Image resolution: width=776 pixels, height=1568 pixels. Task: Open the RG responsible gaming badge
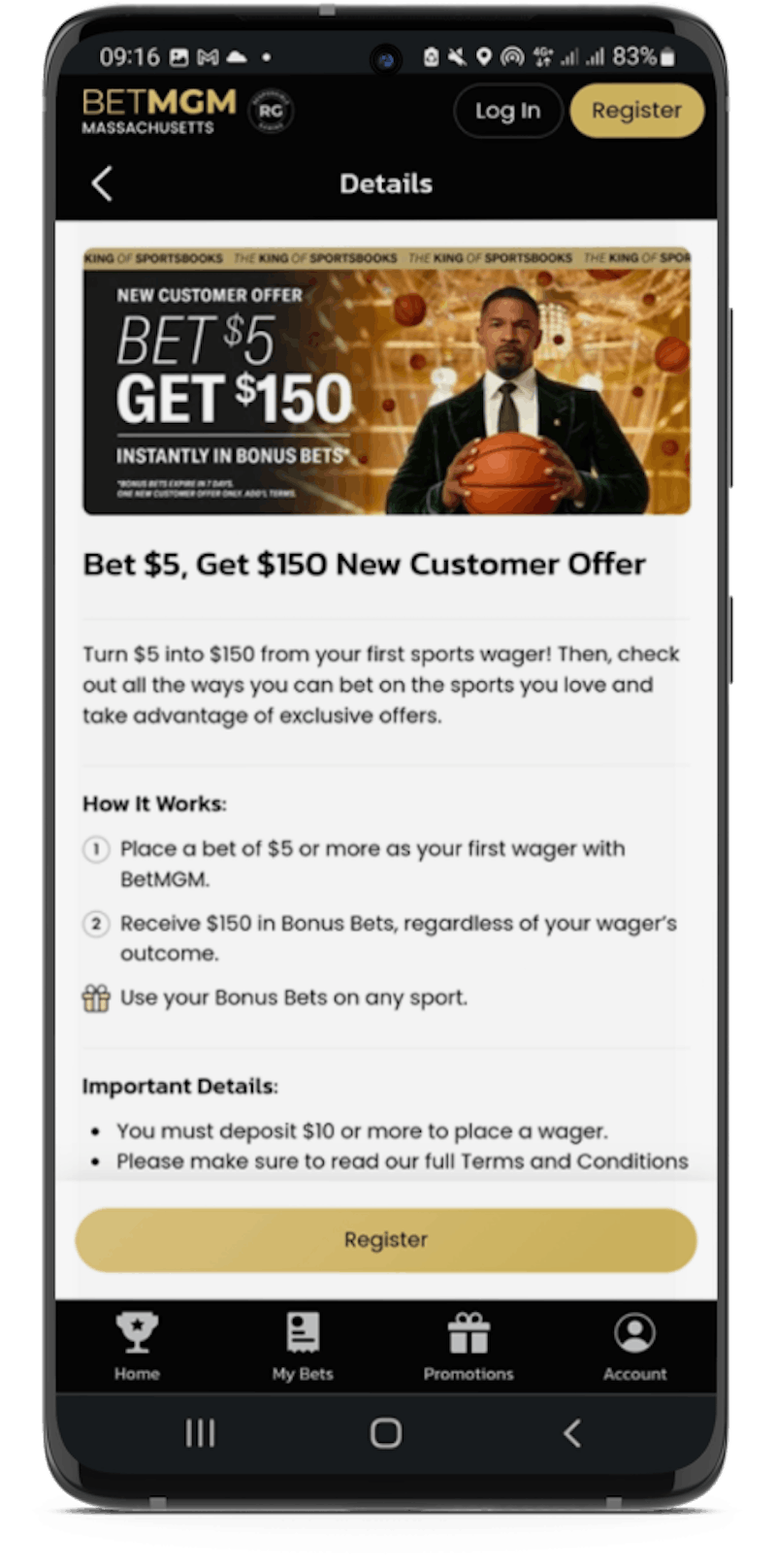[271, 112]
